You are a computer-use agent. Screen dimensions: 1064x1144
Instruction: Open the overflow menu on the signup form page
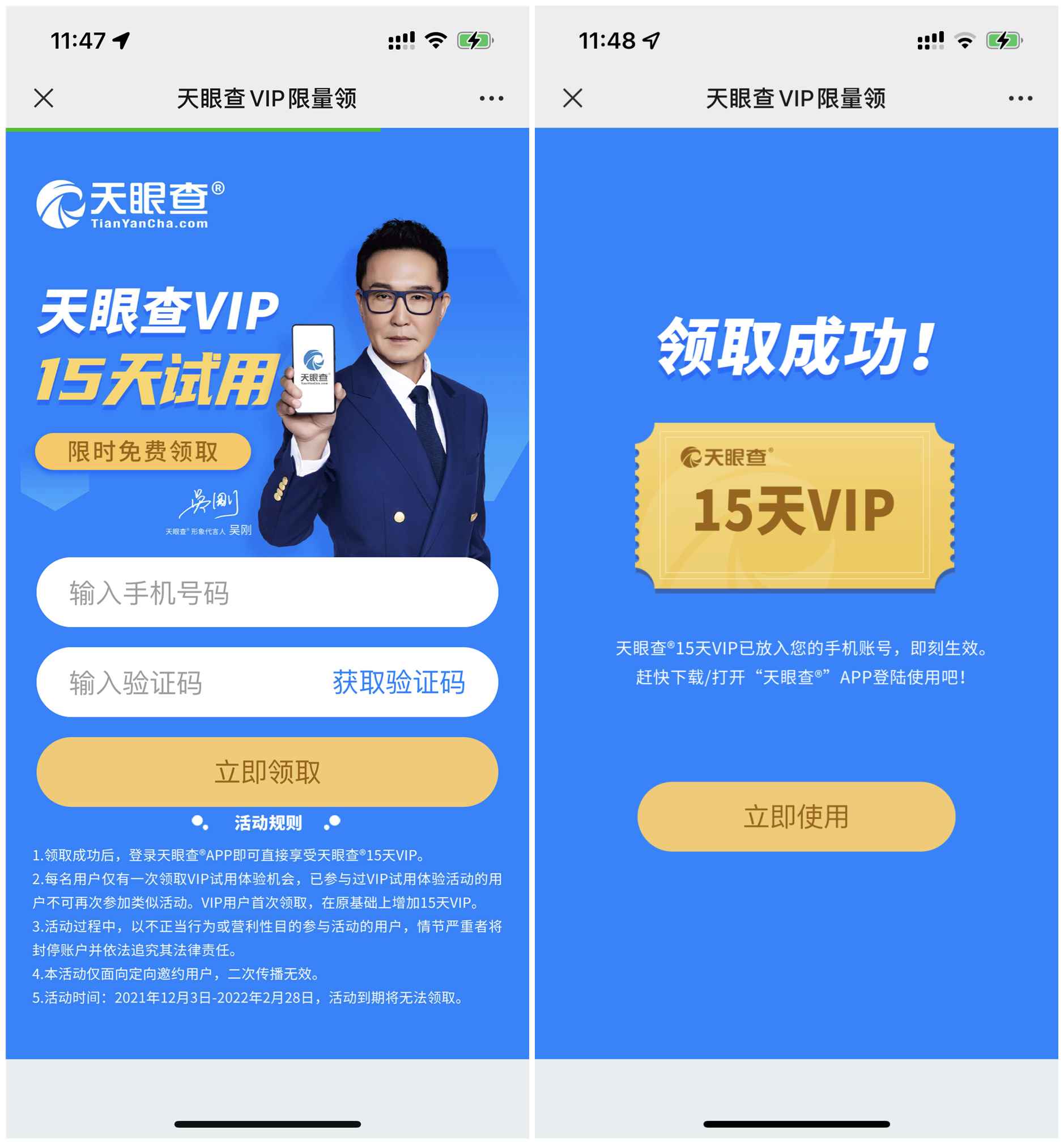pos(491,99)
